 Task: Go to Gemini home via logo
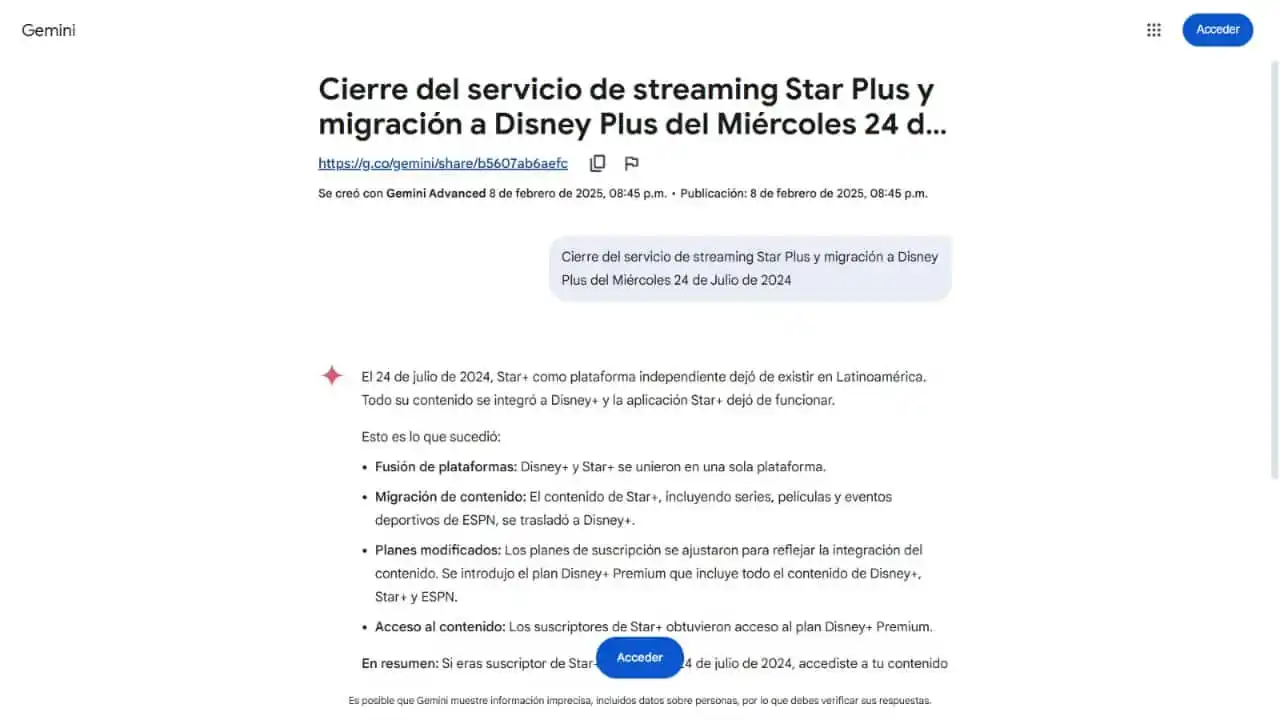49,30
